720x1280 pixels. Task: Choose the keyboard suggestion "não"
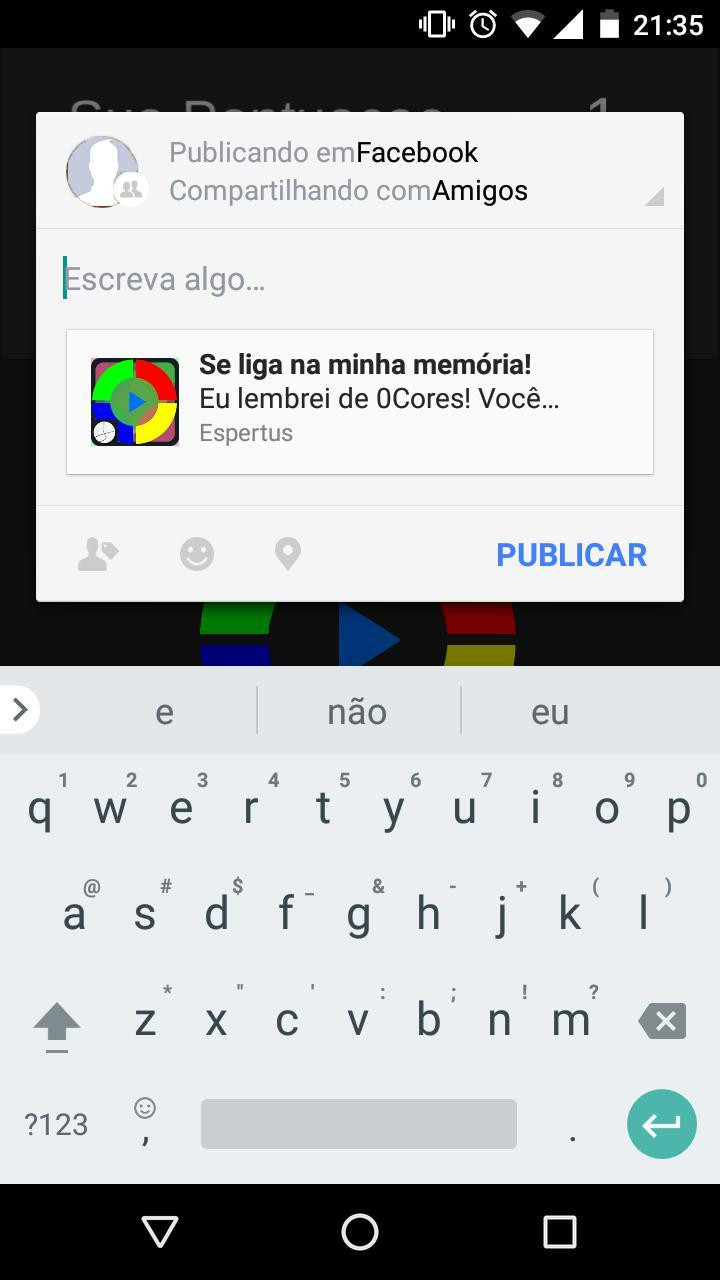coord(357,711)
